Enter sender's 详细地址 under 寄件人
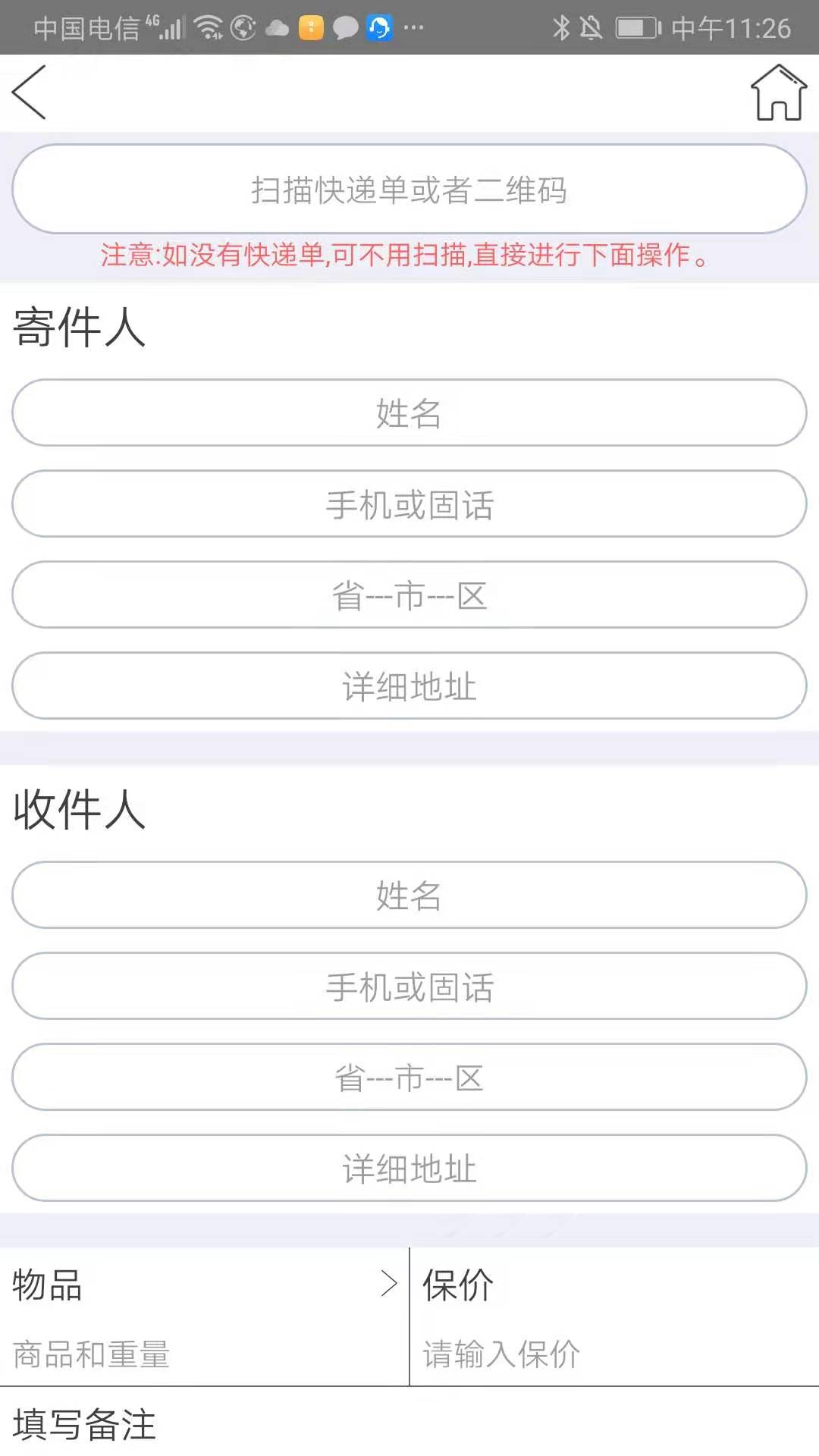 pyautogui.click(x=409, y=686)
